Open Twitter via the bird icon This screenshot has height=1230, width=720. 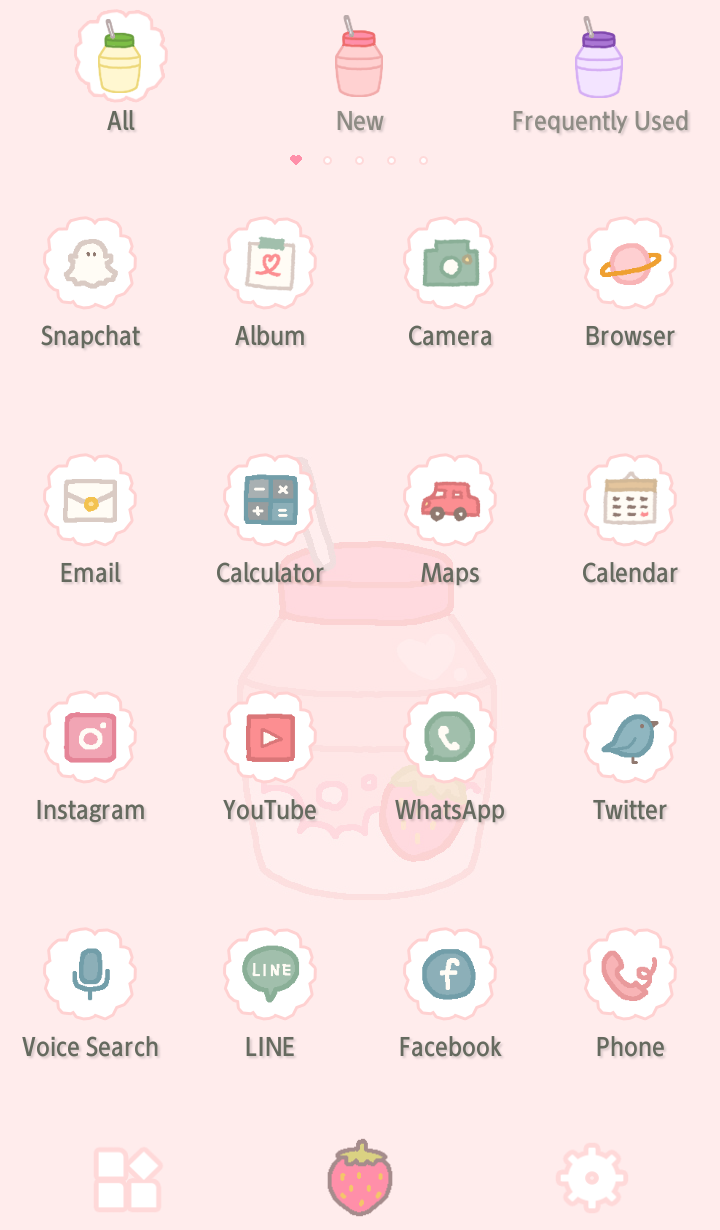[630, 737]
